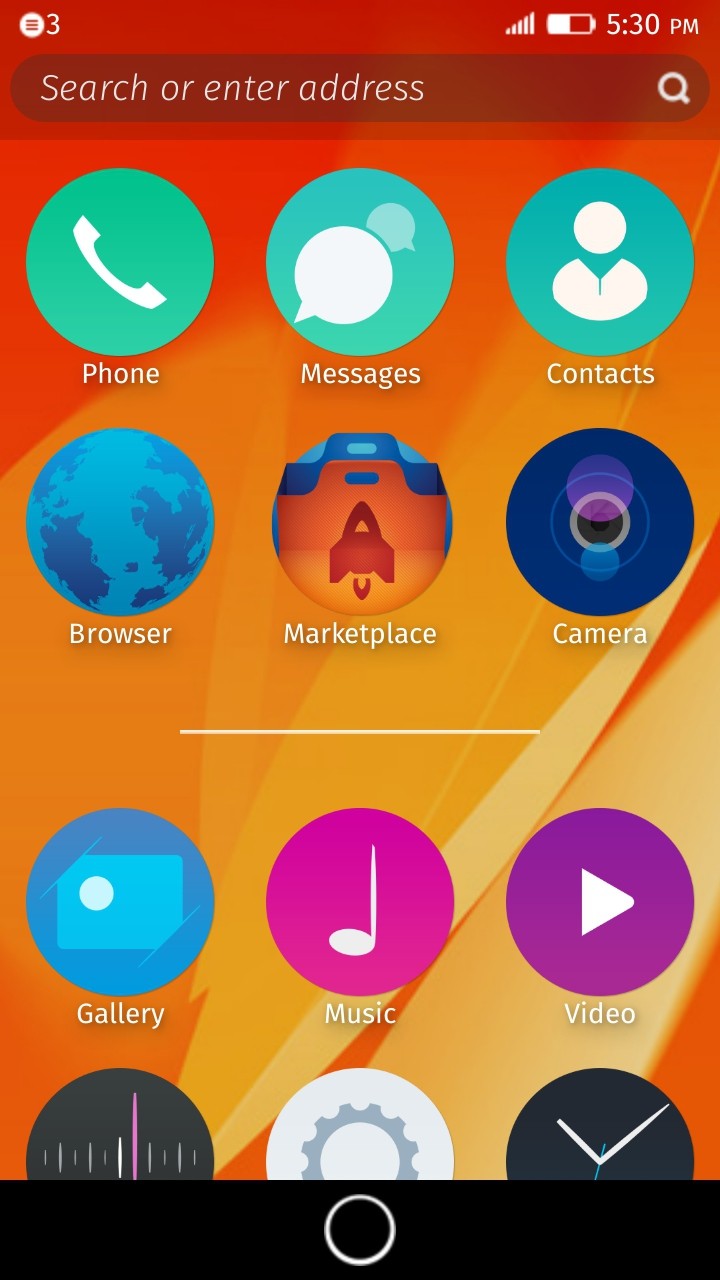Open the Gallery app
Screen dimensions: 720x1280
(120, 902)
